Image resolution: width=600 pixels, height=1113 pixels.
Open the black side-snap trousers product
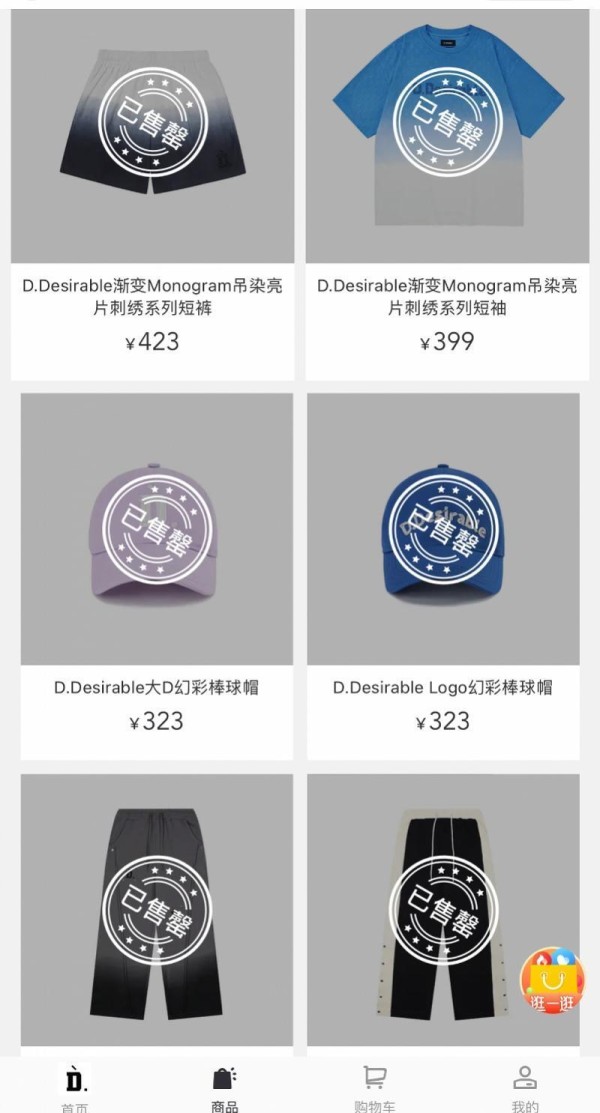(x=443, y=910)
